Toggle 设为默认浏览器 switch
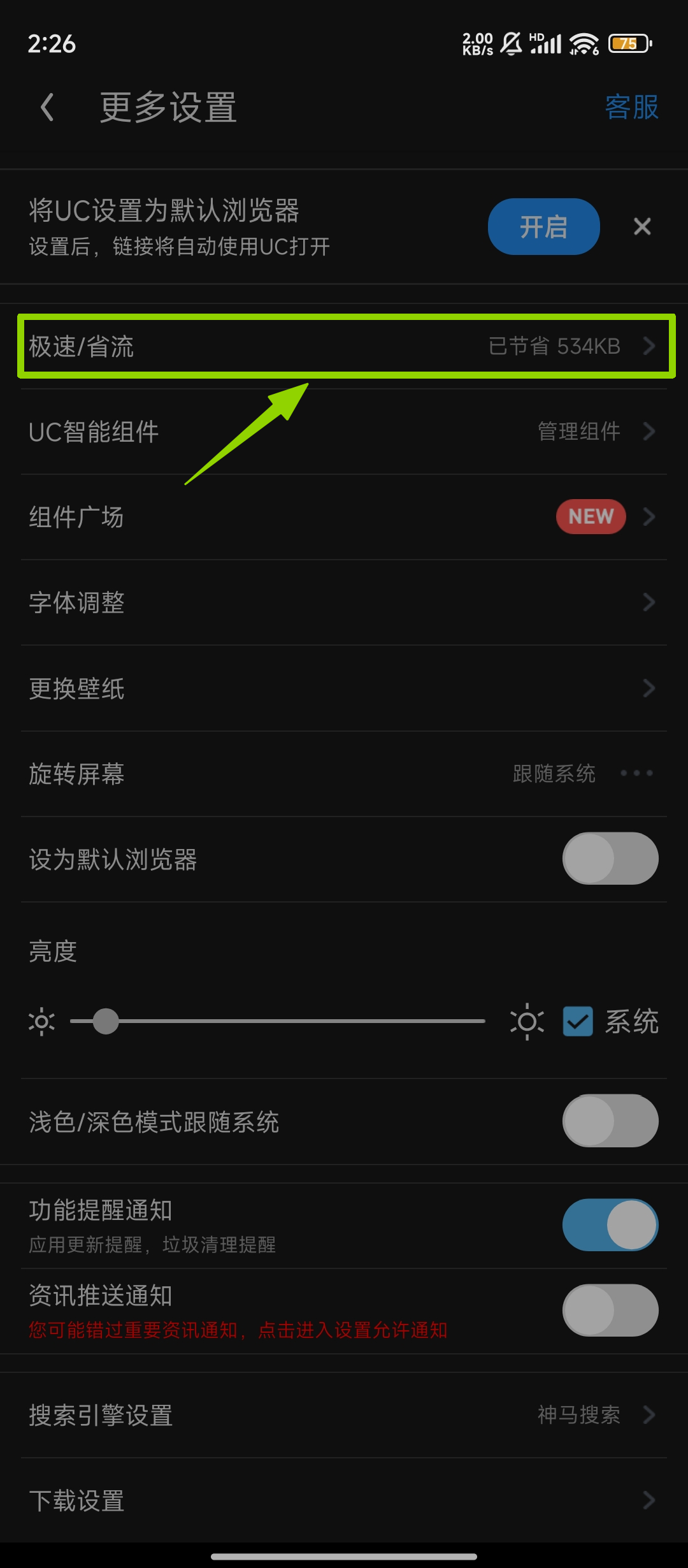688x1568 pixels. coord(610,859)
